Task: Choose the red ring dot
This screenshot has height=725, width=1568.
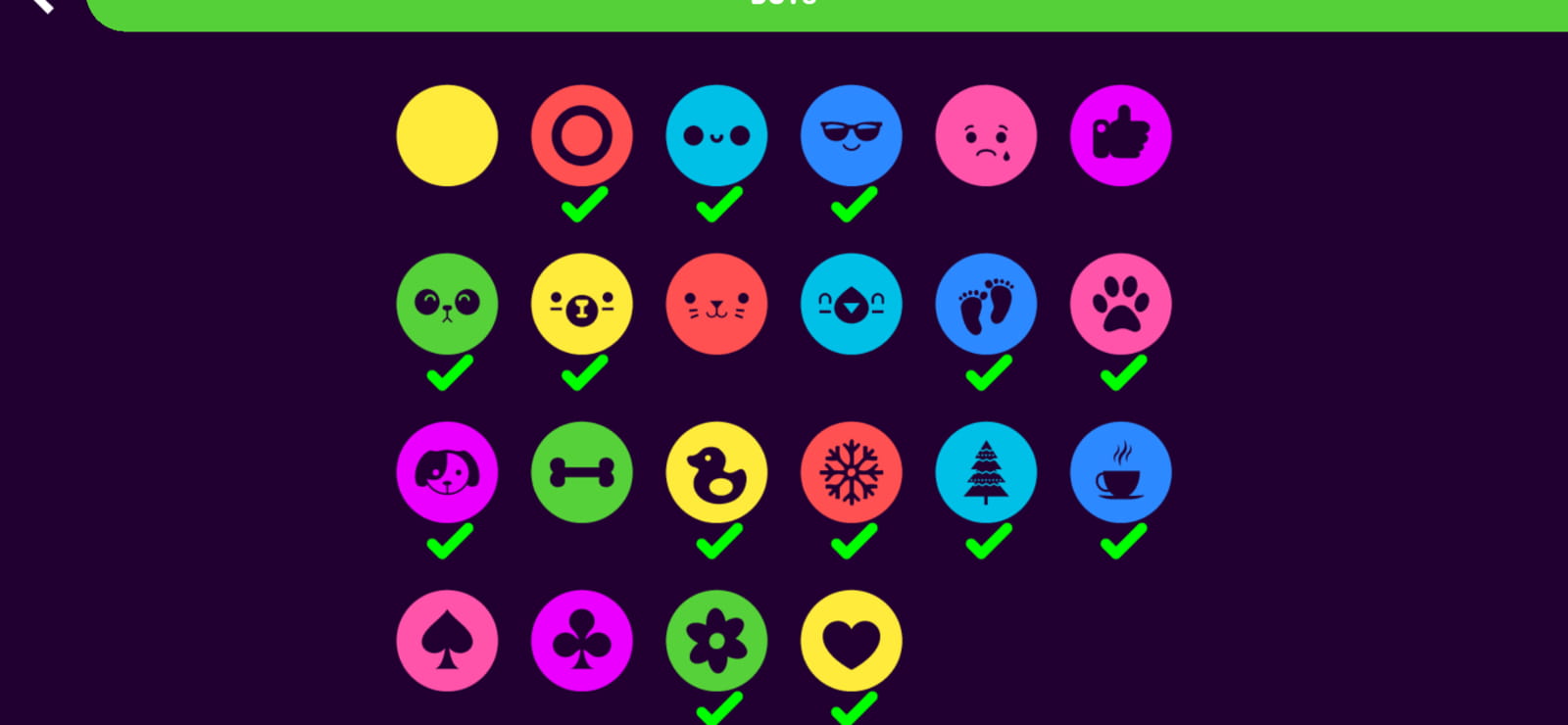Action: [582, 135]
